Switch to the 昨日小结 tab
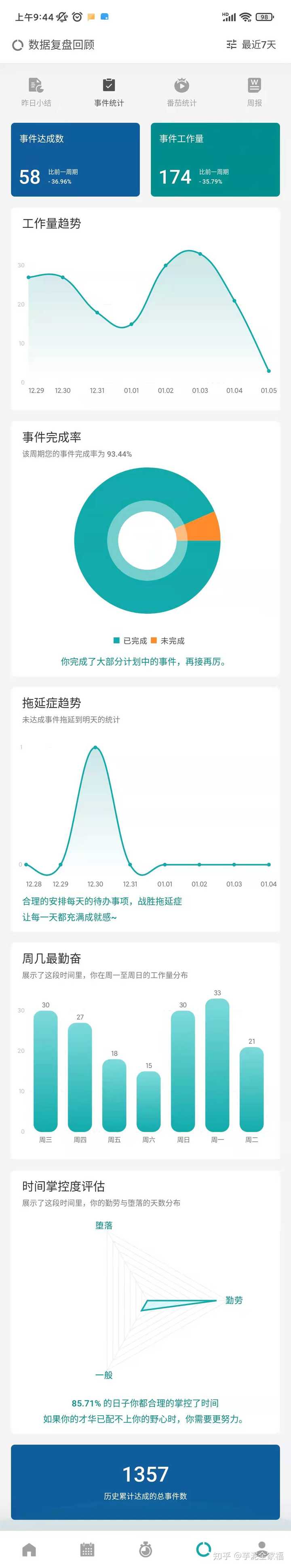Image resolution: width=291 pixels, height=1568 pixels. [x=36, y=92]
